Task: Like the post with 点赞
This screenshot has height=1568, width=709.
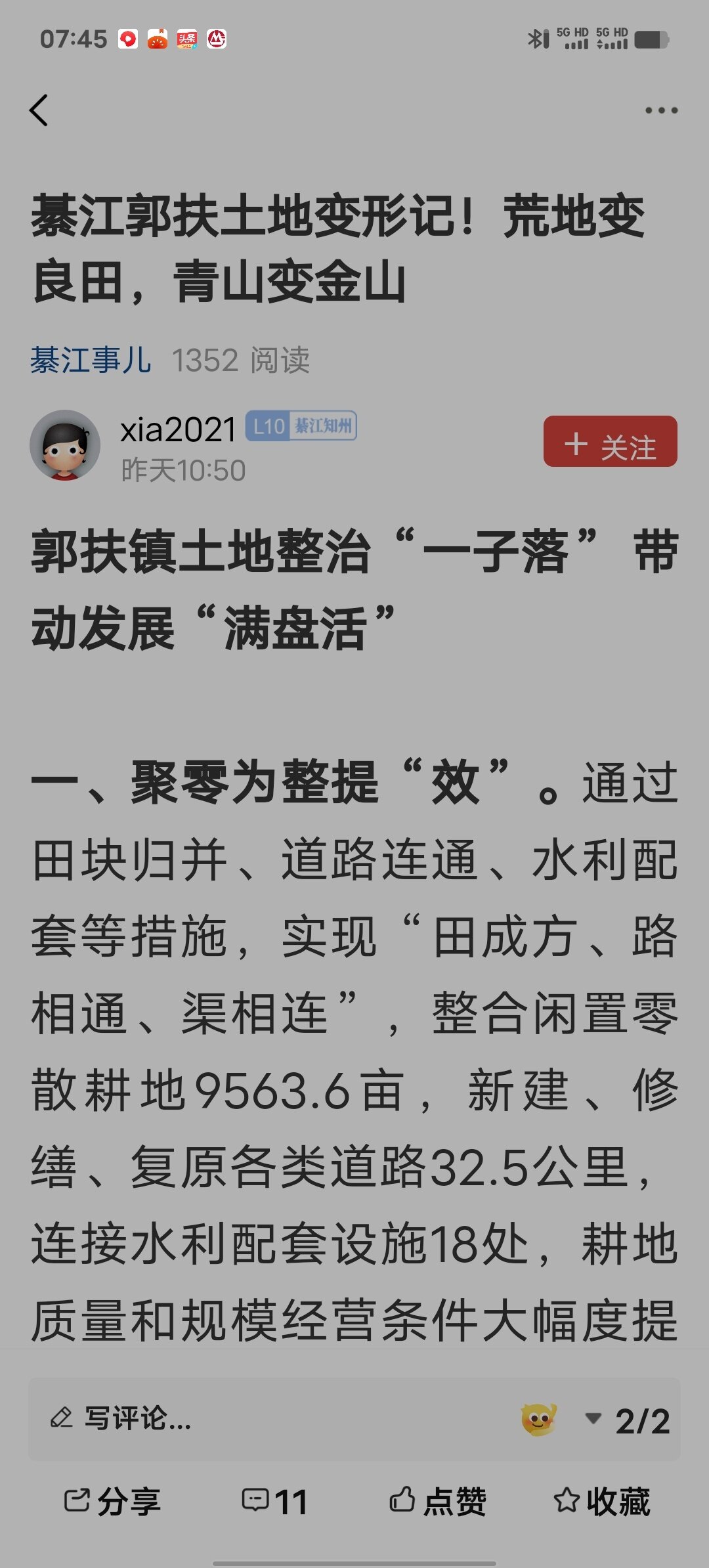Action: (438, 1501)
